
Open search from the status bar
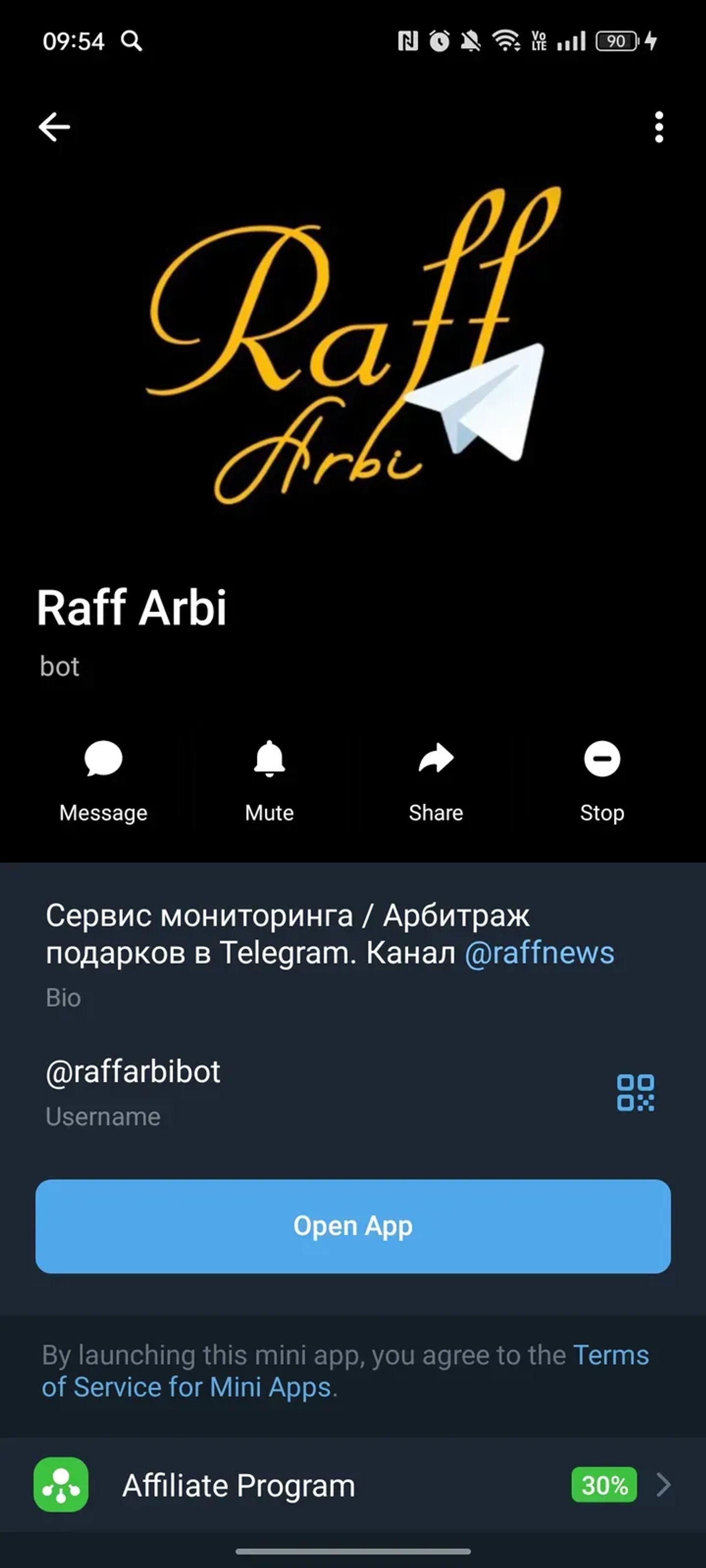[131, 41]
